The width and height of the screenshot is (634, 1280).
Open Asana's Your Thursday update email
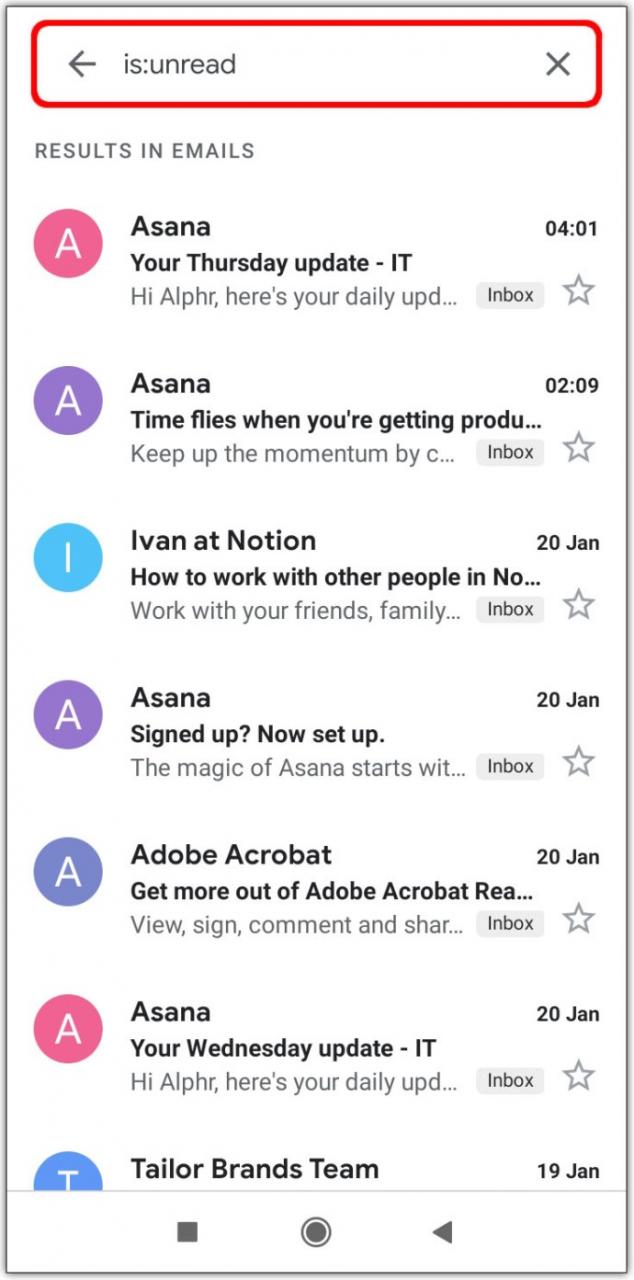(x=300, y=262)
